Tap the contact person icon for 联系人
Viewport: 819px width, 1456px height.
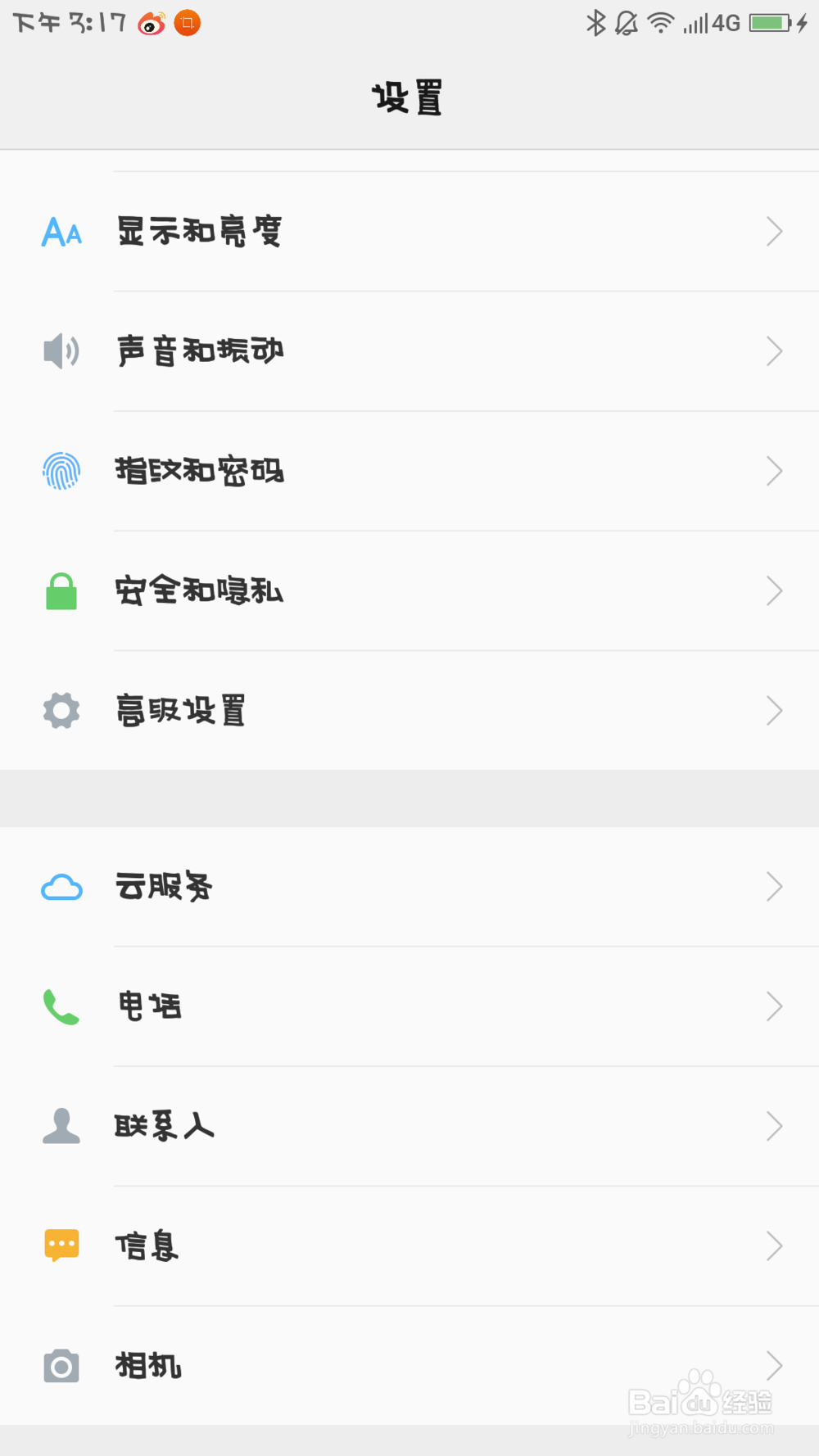61,1125
